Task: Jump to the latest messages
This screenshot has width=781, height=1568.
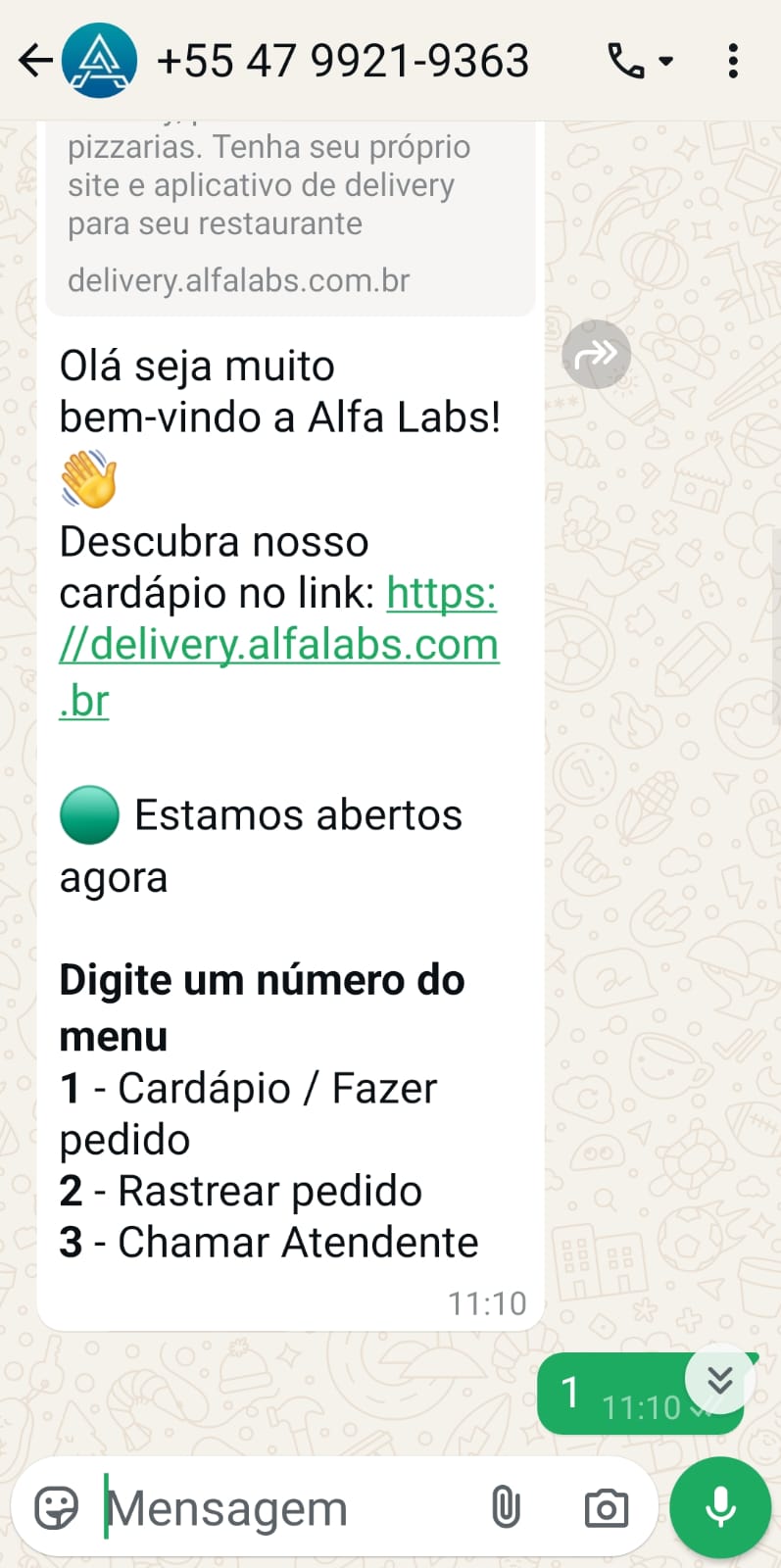Action: (720, 1380)
